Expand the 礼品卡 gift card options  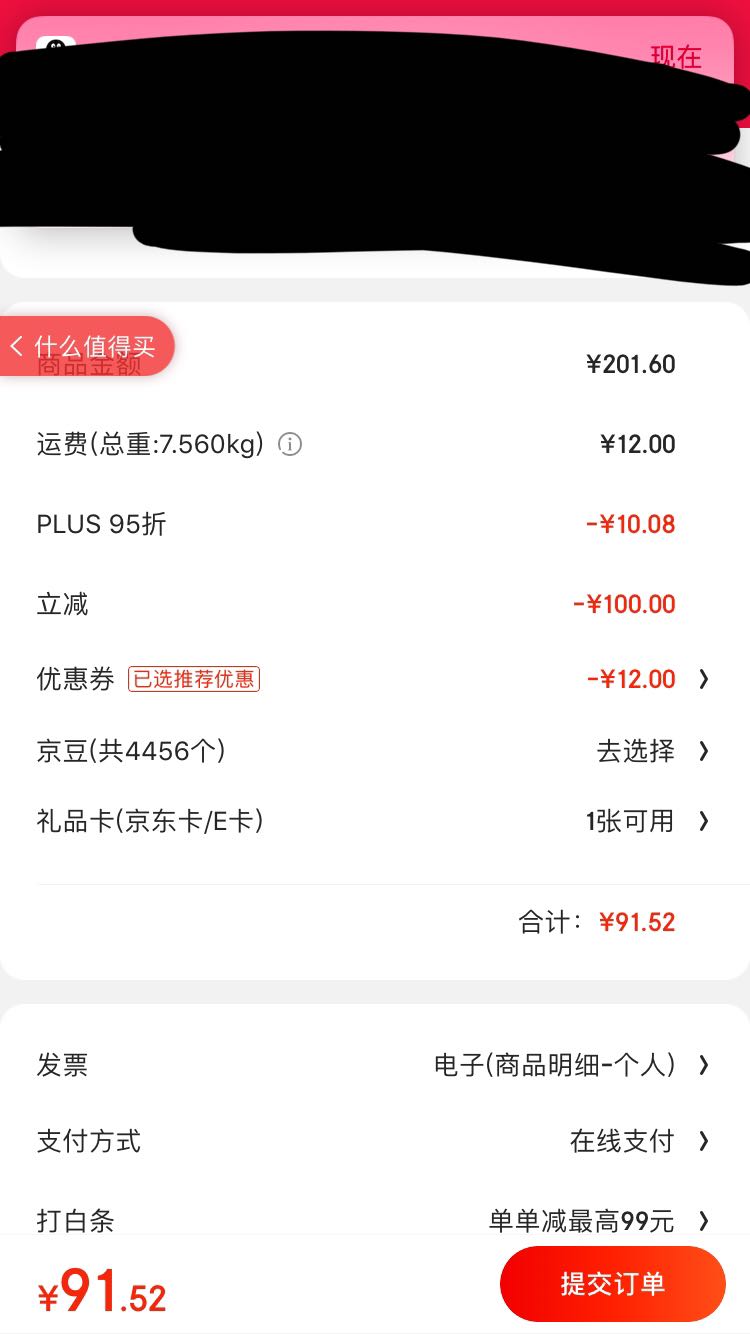[x=704, y=821]
